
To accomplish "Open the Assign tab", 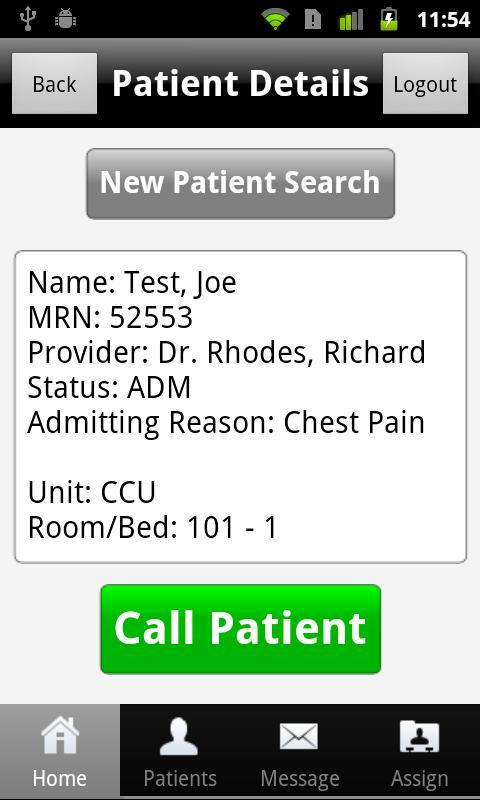I will pyautogui.click(x=420, y=752).
